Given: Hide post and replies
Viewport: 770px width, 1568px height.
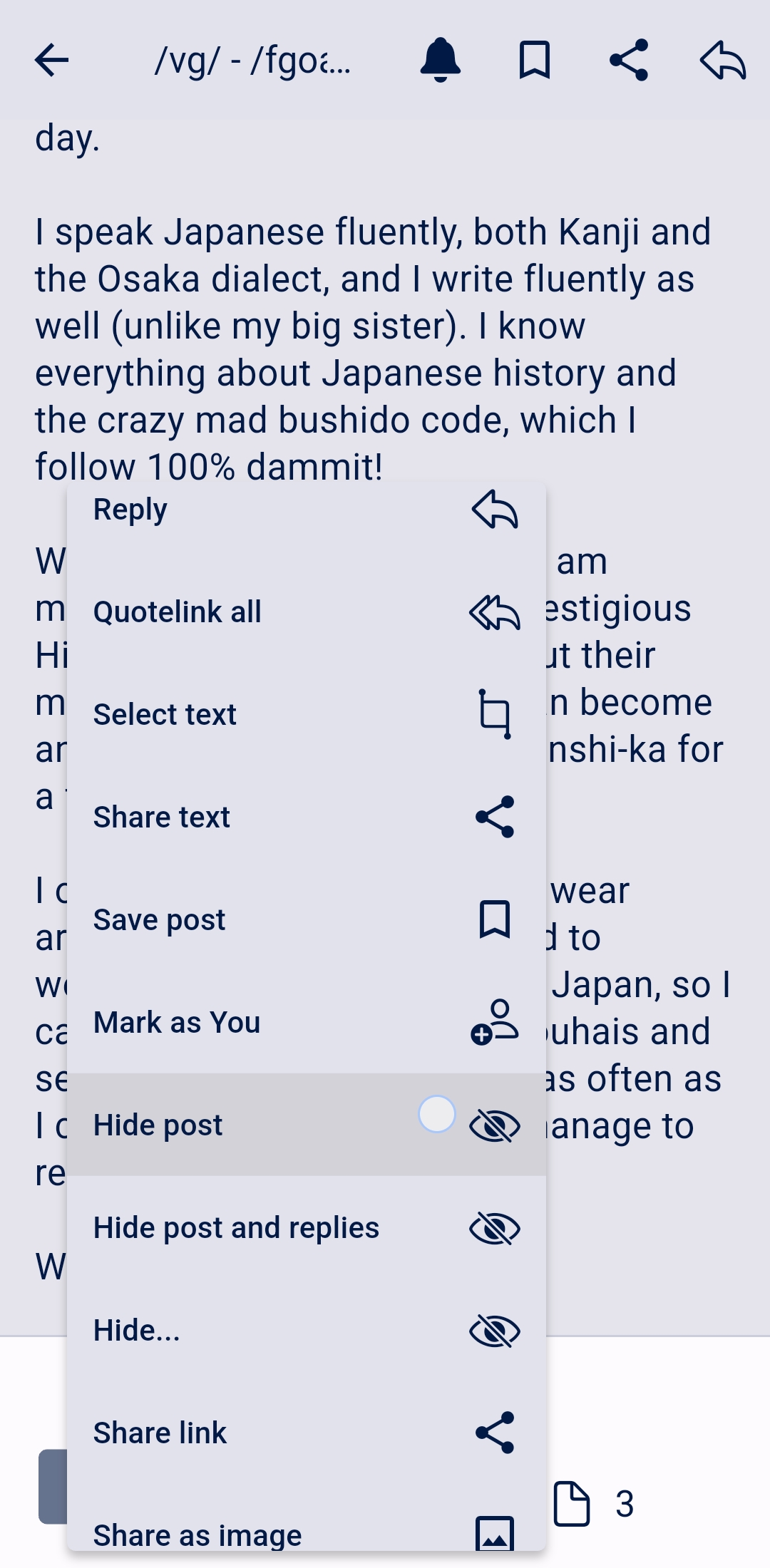Looking at the screenshot, I should (x=307, y=1228).
